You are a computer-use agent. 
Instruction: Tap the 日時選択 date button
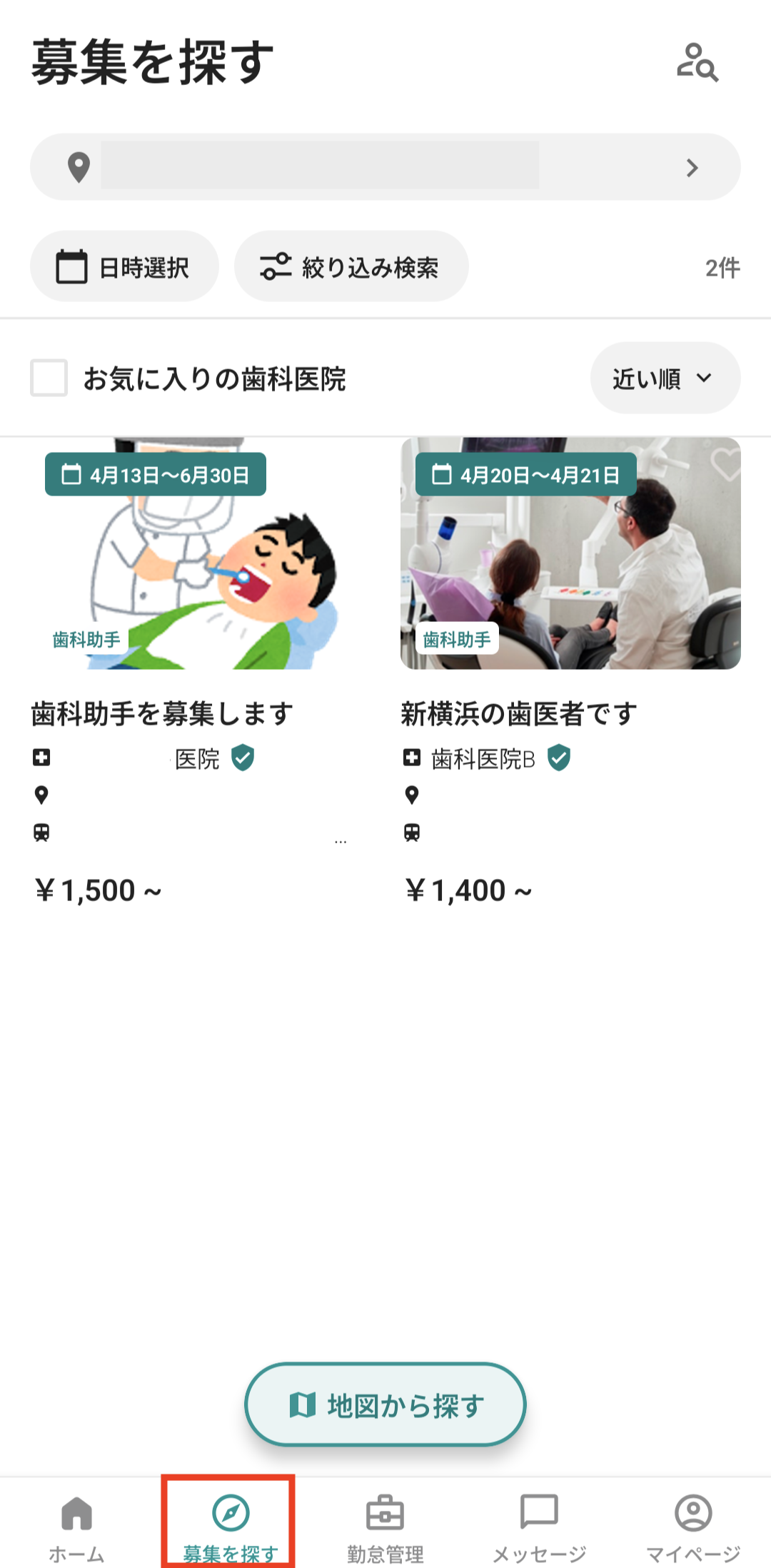pos(124,267)
